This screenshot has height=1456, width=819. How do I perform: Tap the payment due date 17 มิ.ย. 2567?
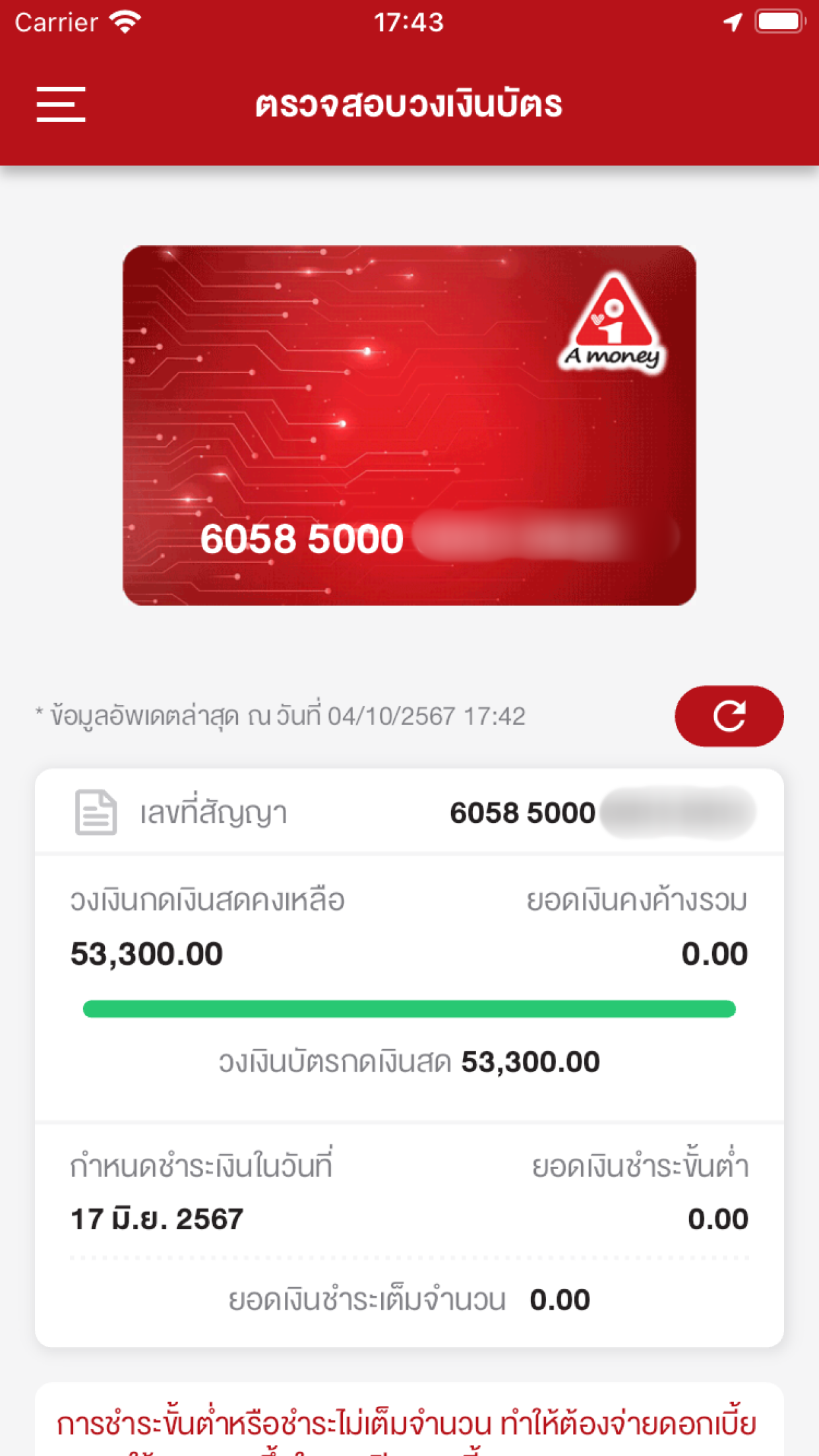coord(157,1219)
